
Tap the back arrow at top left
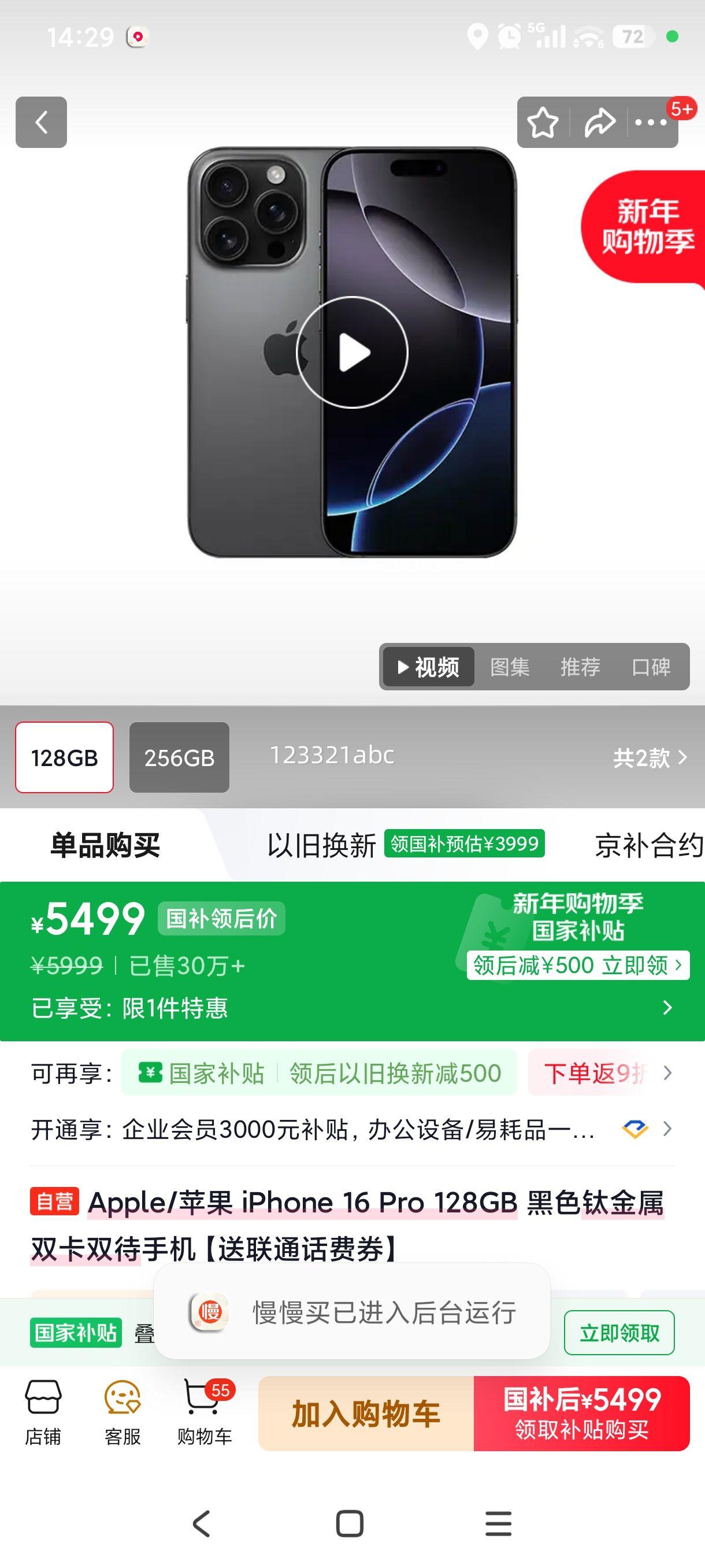click(x=42, y=123)
